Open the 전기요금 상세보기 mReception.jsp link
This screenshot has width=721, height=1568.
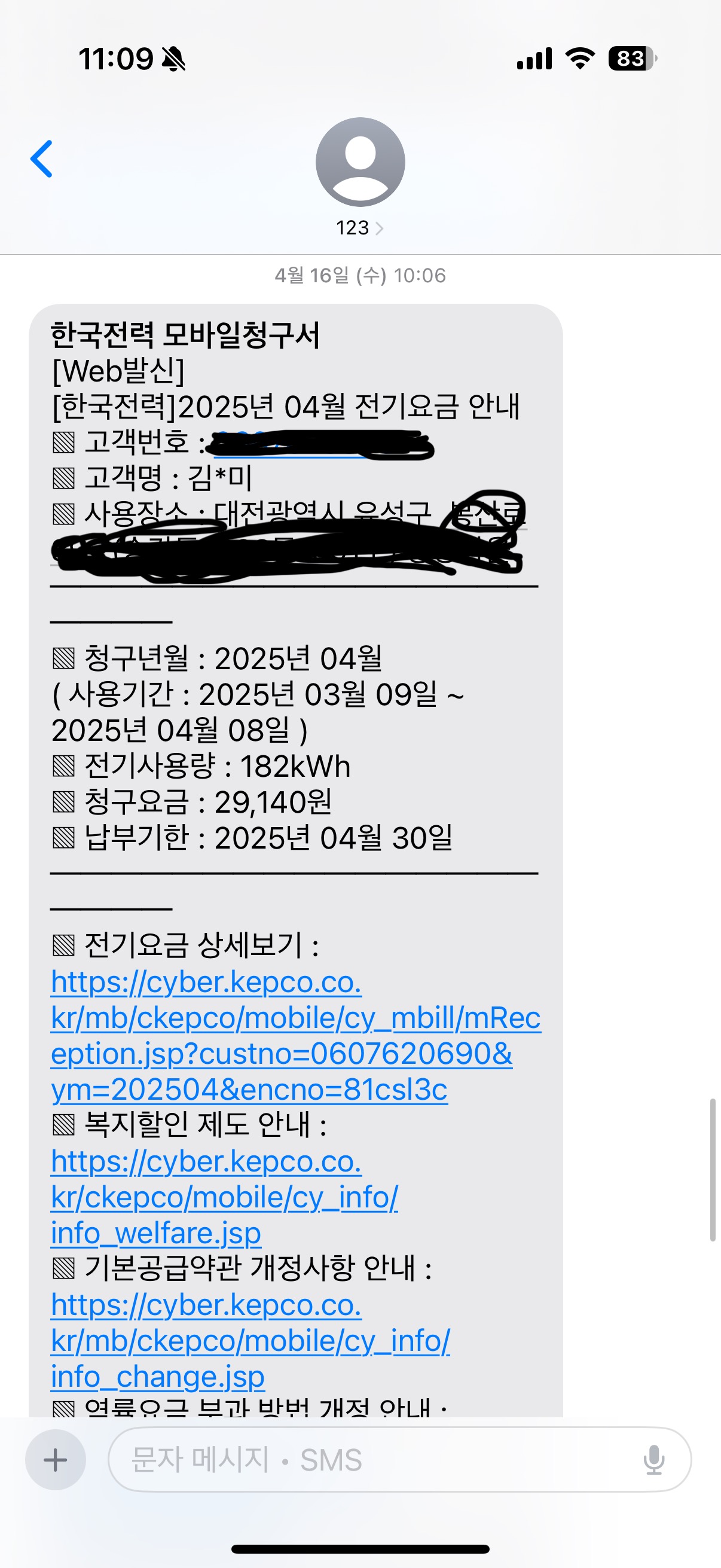tap(281, 1035)
